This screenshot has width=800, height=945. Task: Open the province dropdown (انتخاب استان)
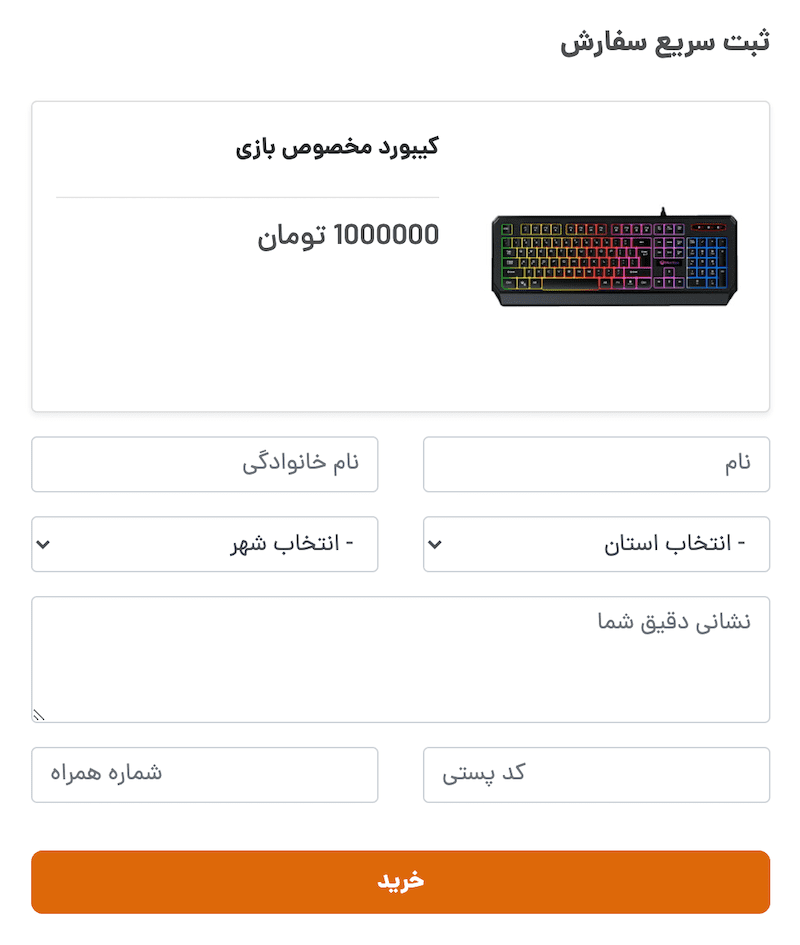click(x=596, y=544)
